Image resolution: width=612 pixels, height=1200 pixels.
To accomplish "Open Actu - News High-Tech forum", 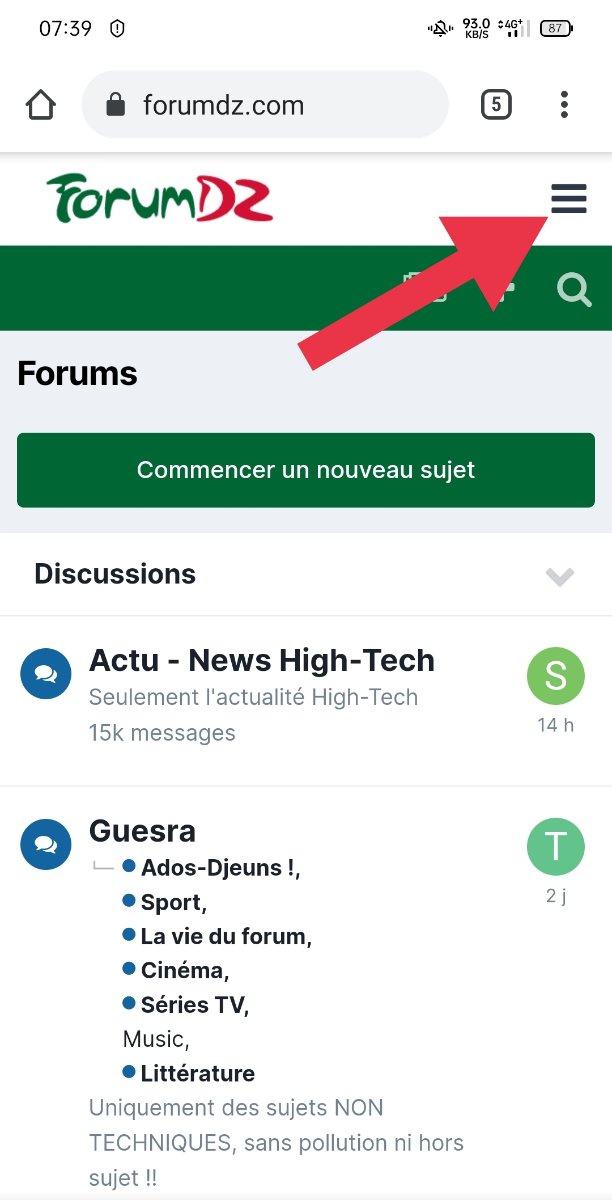I will pos(262,660).
